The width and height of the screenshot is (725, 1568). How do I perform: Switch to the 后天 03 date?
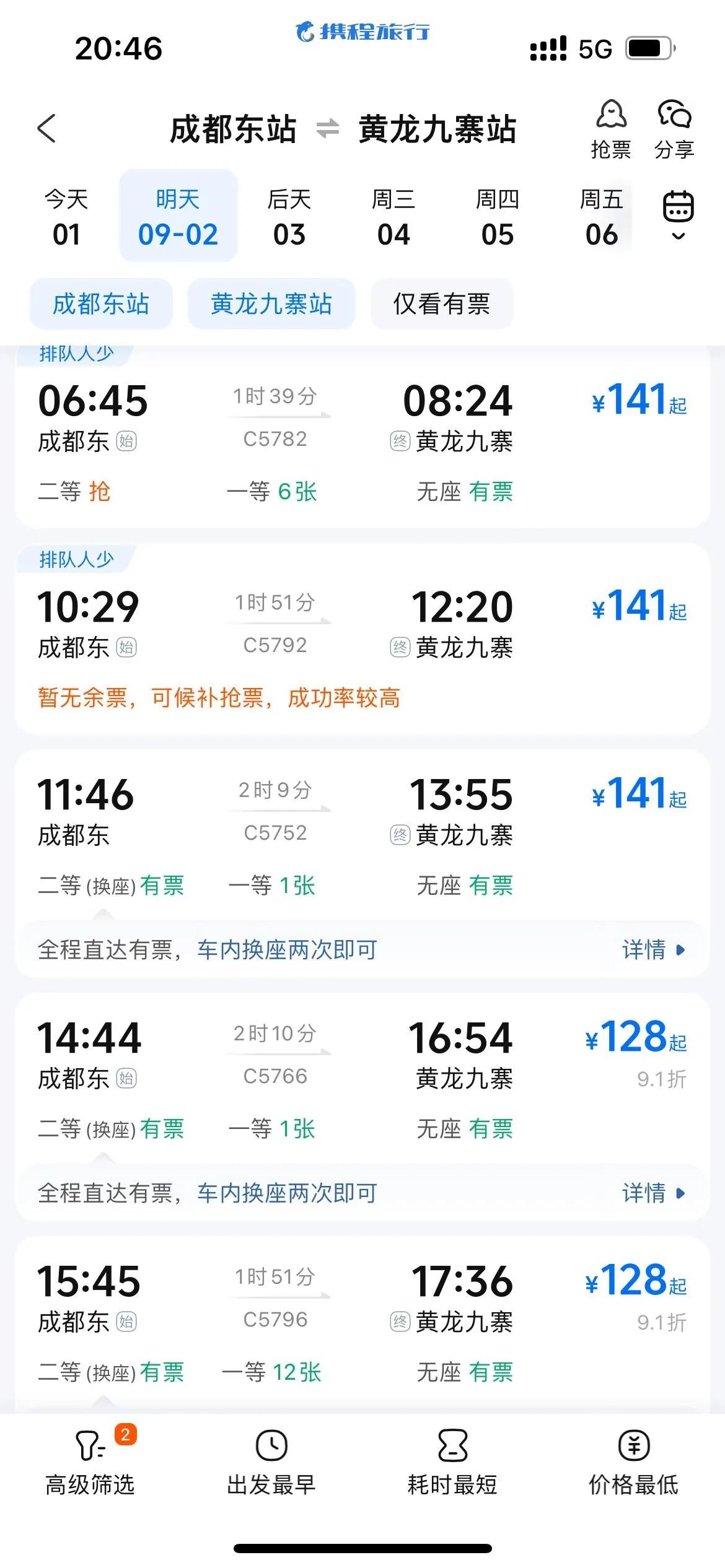tap(289, 217)
